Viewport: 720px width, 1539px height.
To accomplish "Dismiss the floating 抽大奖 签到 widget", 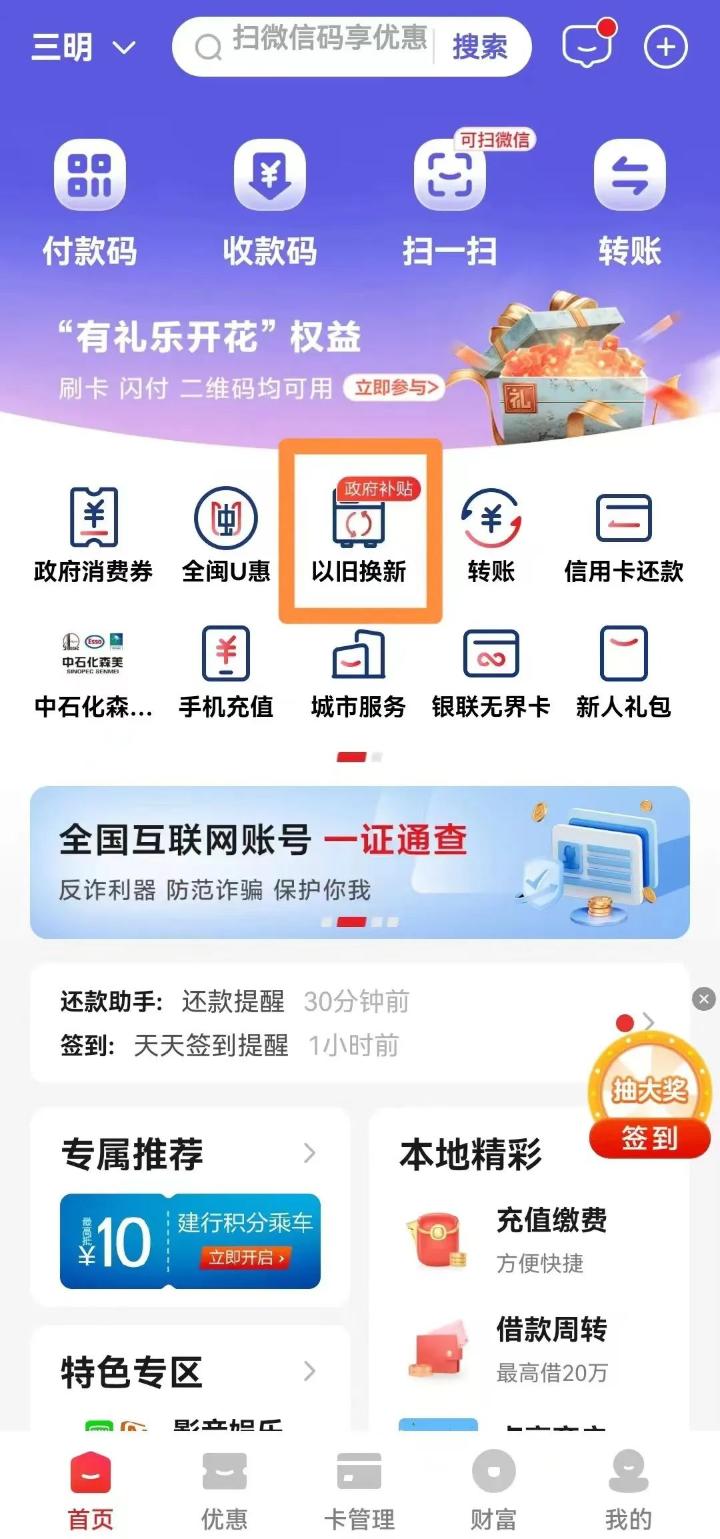I will [x=704, y=999].
